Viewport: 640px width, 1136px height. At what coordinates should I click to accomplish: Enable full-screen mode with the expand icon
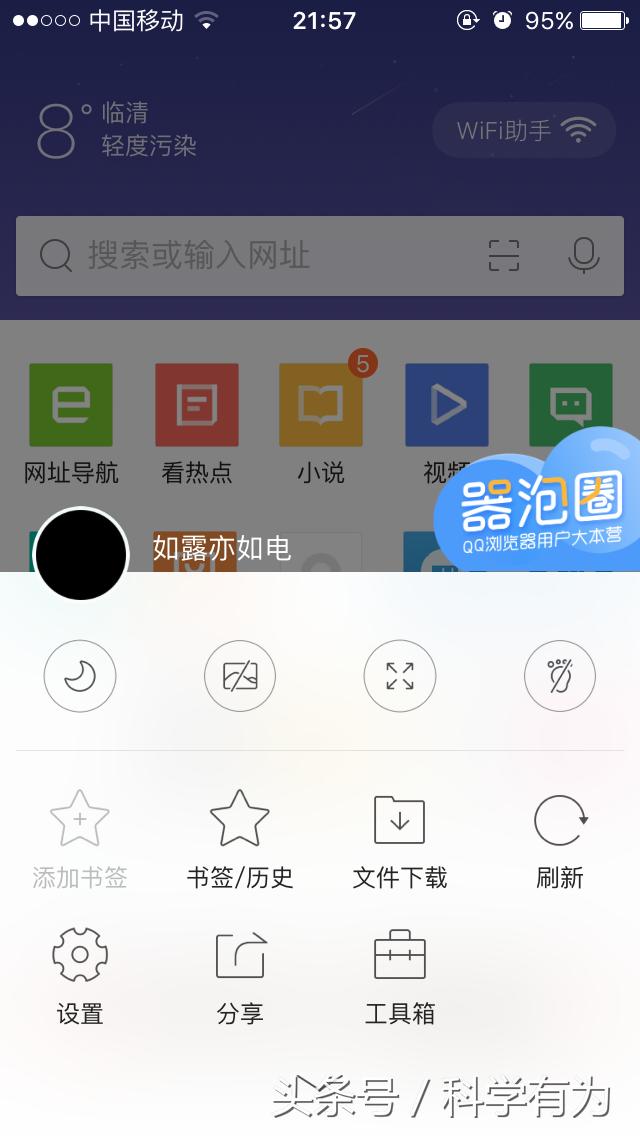(x=400, y=676)
